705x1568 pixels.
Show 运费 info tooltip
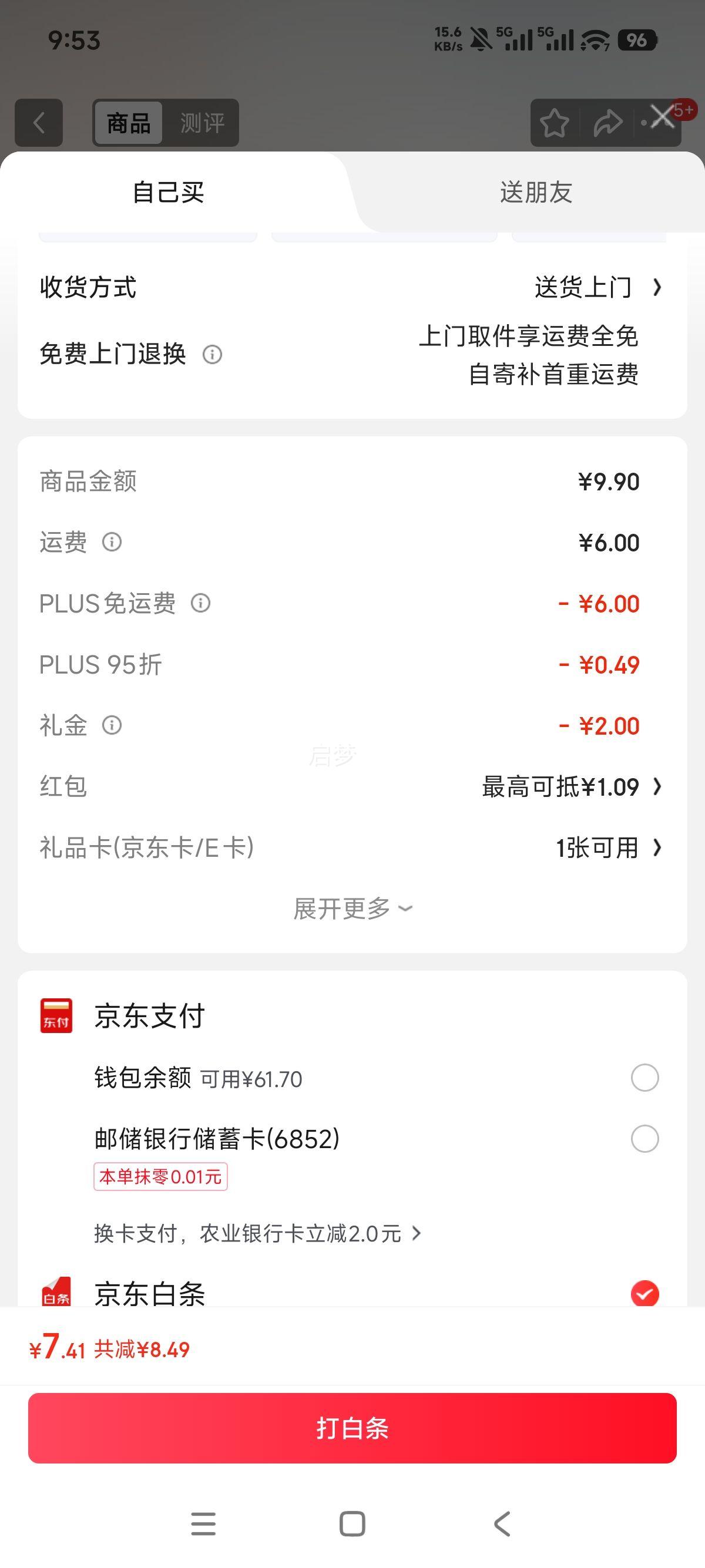[x=112, y=541]
